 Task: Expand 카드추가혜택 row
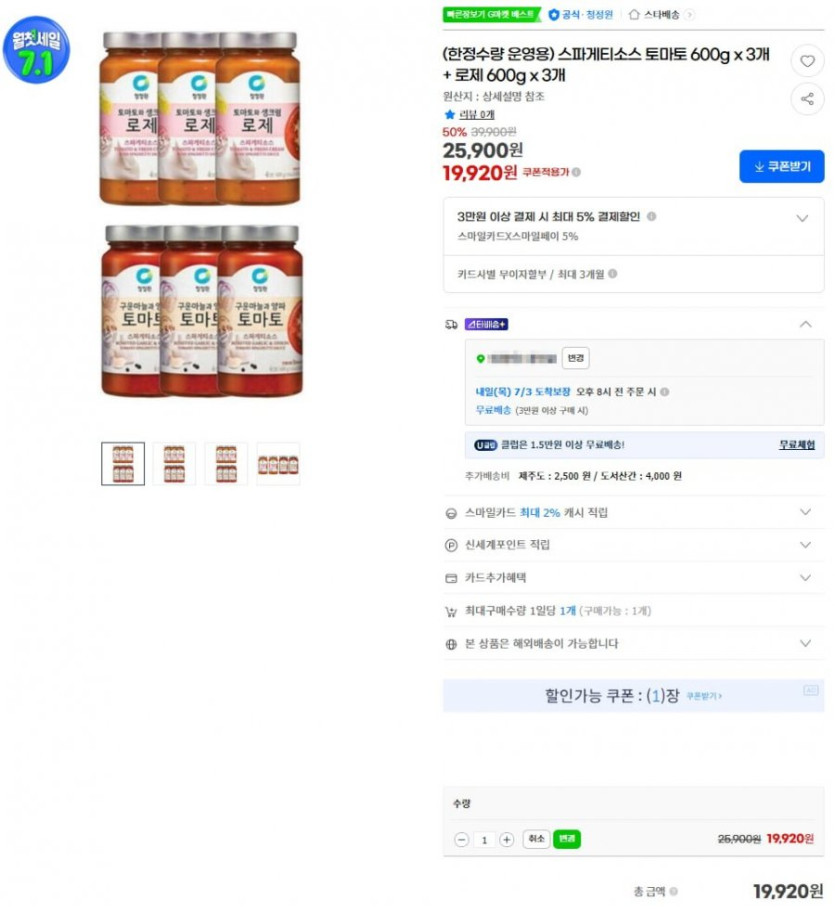[805, 578]
